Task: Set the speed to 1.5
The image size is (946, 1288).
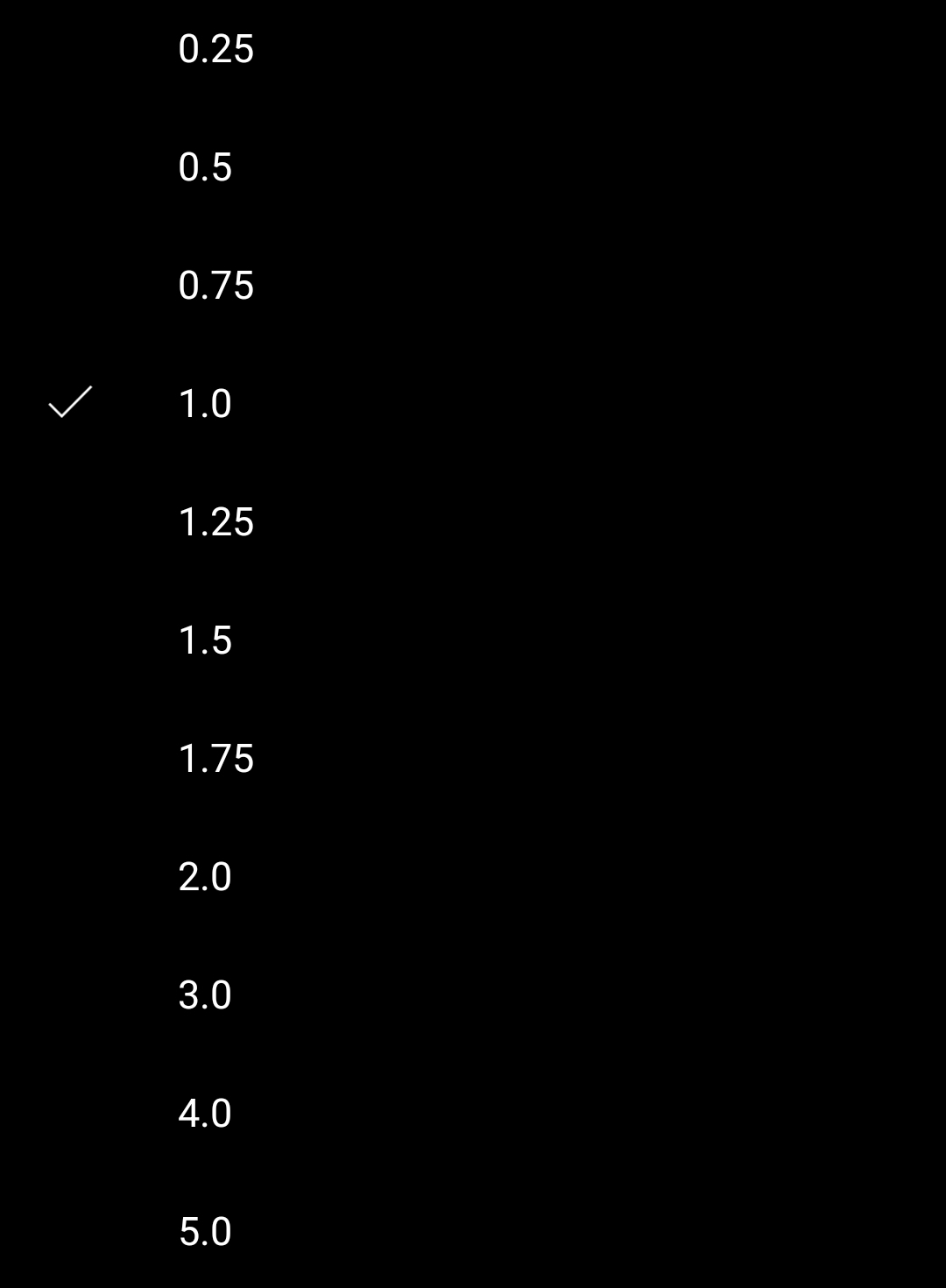Action: click(x=205, y=640)
